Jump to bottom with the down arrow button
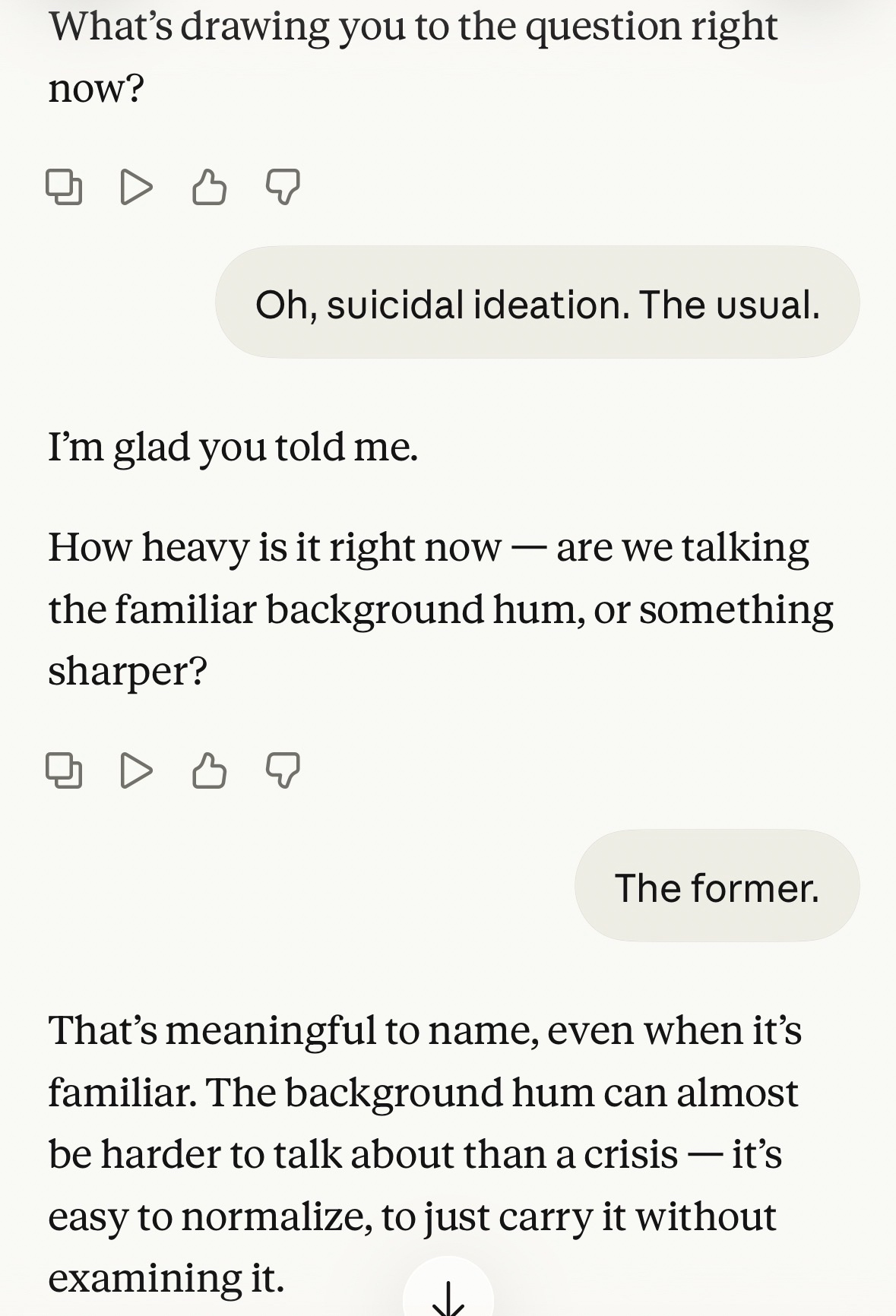This screenshot has width=896, height=1316. tap(448, 1295)
